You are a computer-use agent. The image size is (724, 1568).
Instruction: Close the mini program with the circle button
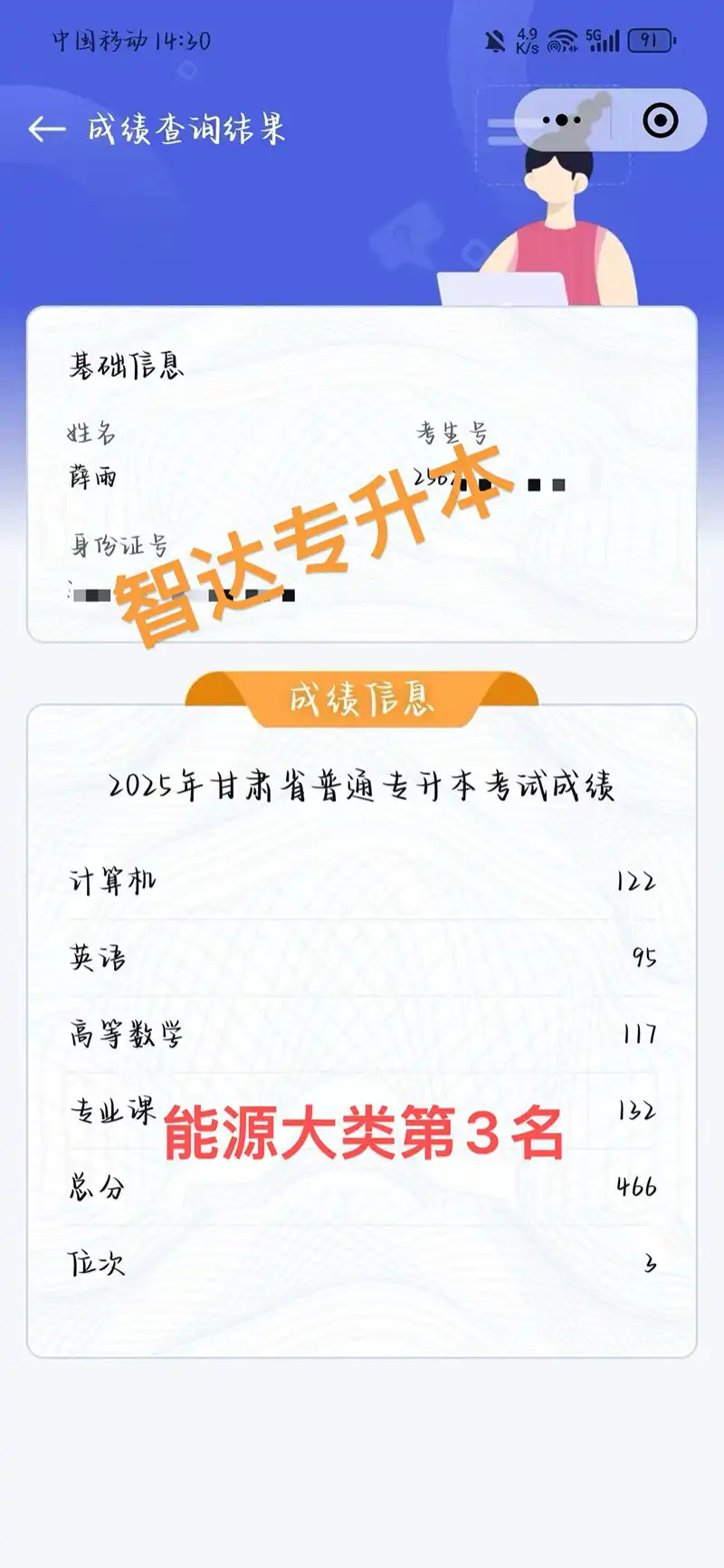click(660, 120)
